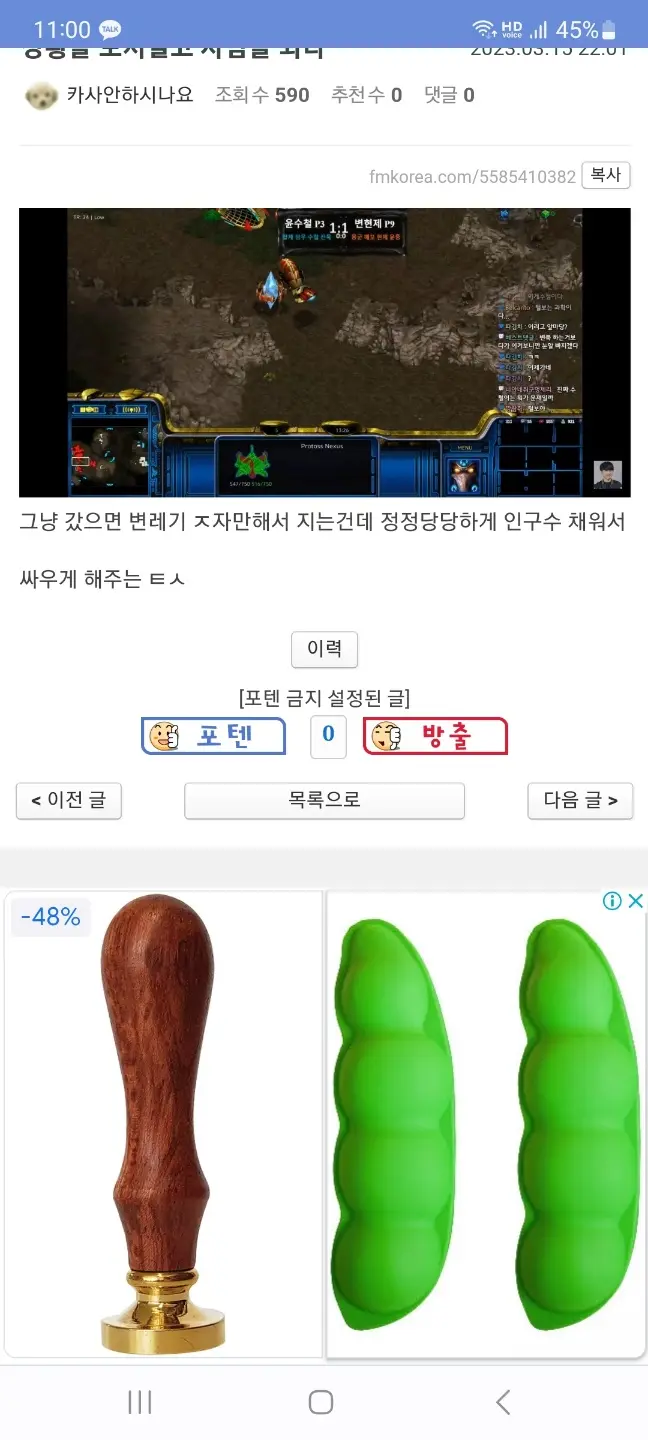Screen dimensions: 648x1440
Task: Copy the post link with 복사 button
Action: [605, 175]
